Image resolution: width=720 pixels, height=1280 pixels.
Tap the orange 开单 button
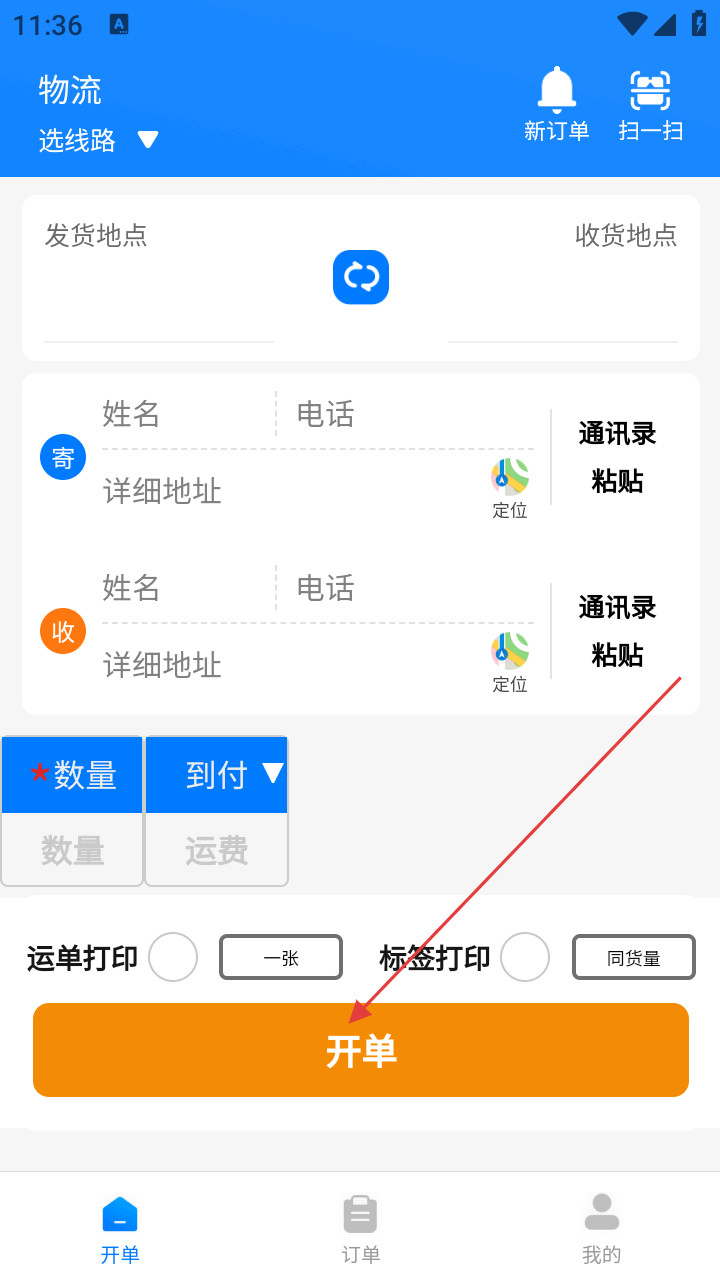(x=360, y=1050)
